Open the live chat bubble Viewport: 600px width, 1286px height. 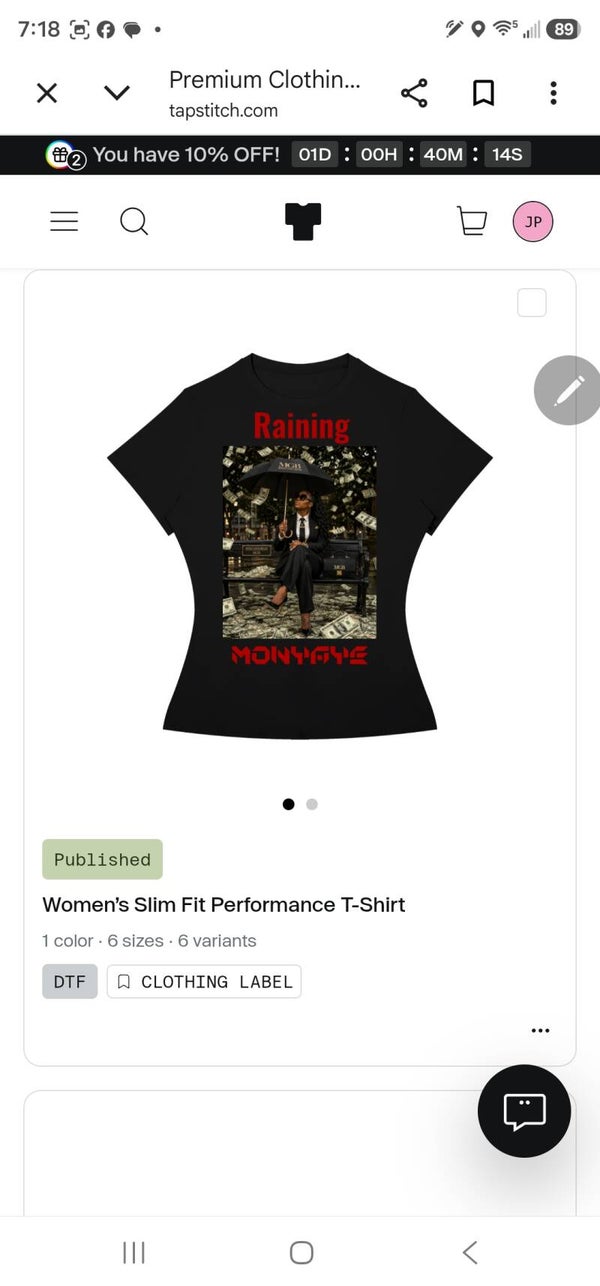pos(524,1111)
